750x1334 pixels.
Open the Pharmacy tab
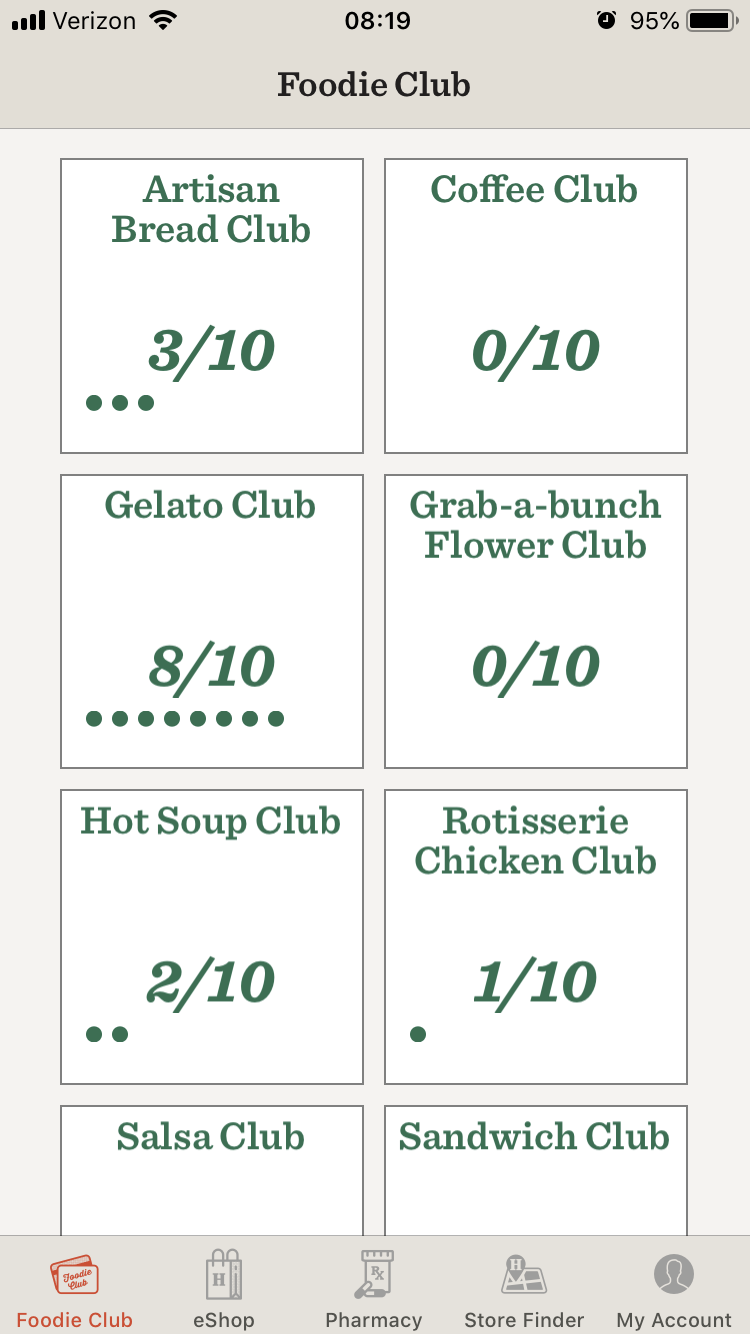pos(374,1288)
